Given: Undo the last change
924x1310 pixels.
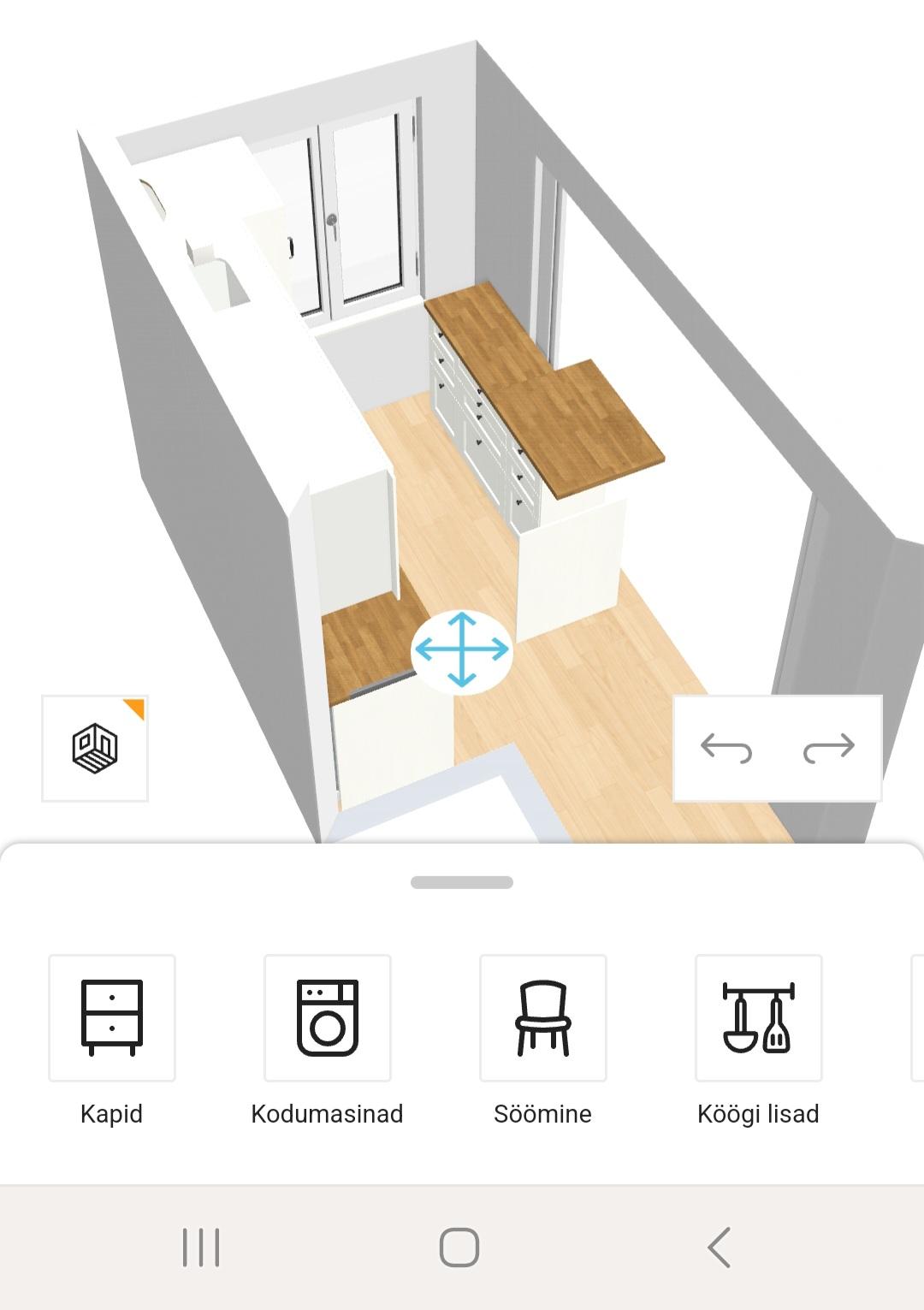Looking at the screenshot, I should point(726,748).
